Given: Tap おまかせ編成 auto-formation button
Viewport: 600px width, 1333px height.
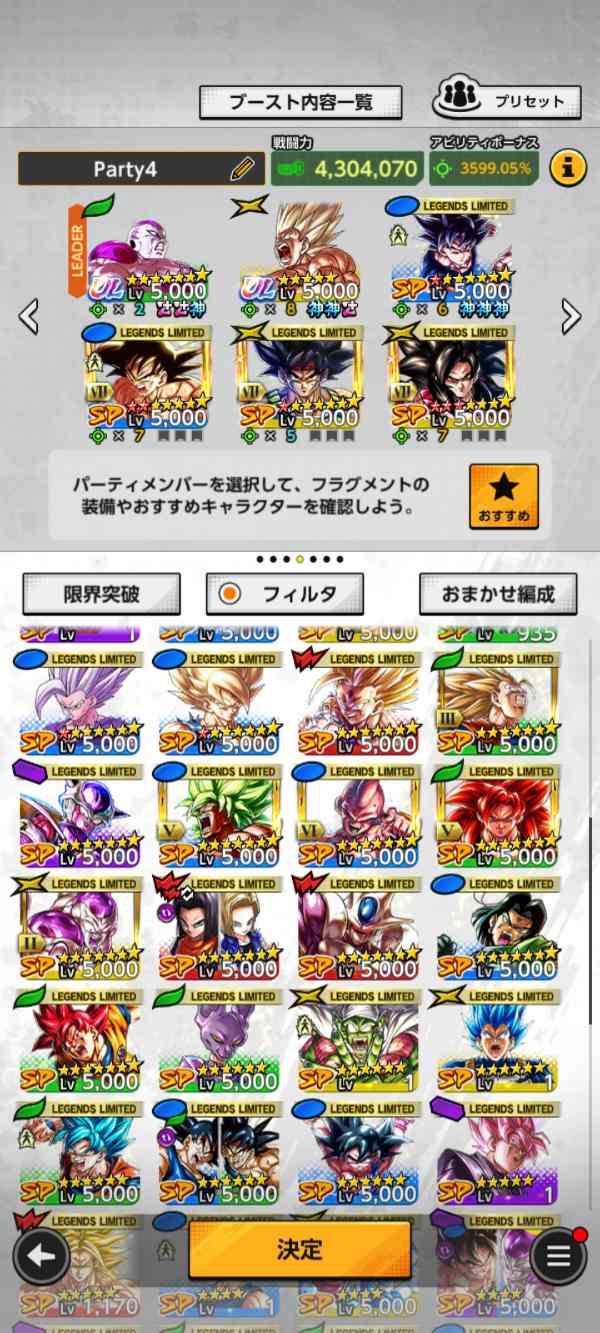Looking at the screenshot, I should coord(497,594).
